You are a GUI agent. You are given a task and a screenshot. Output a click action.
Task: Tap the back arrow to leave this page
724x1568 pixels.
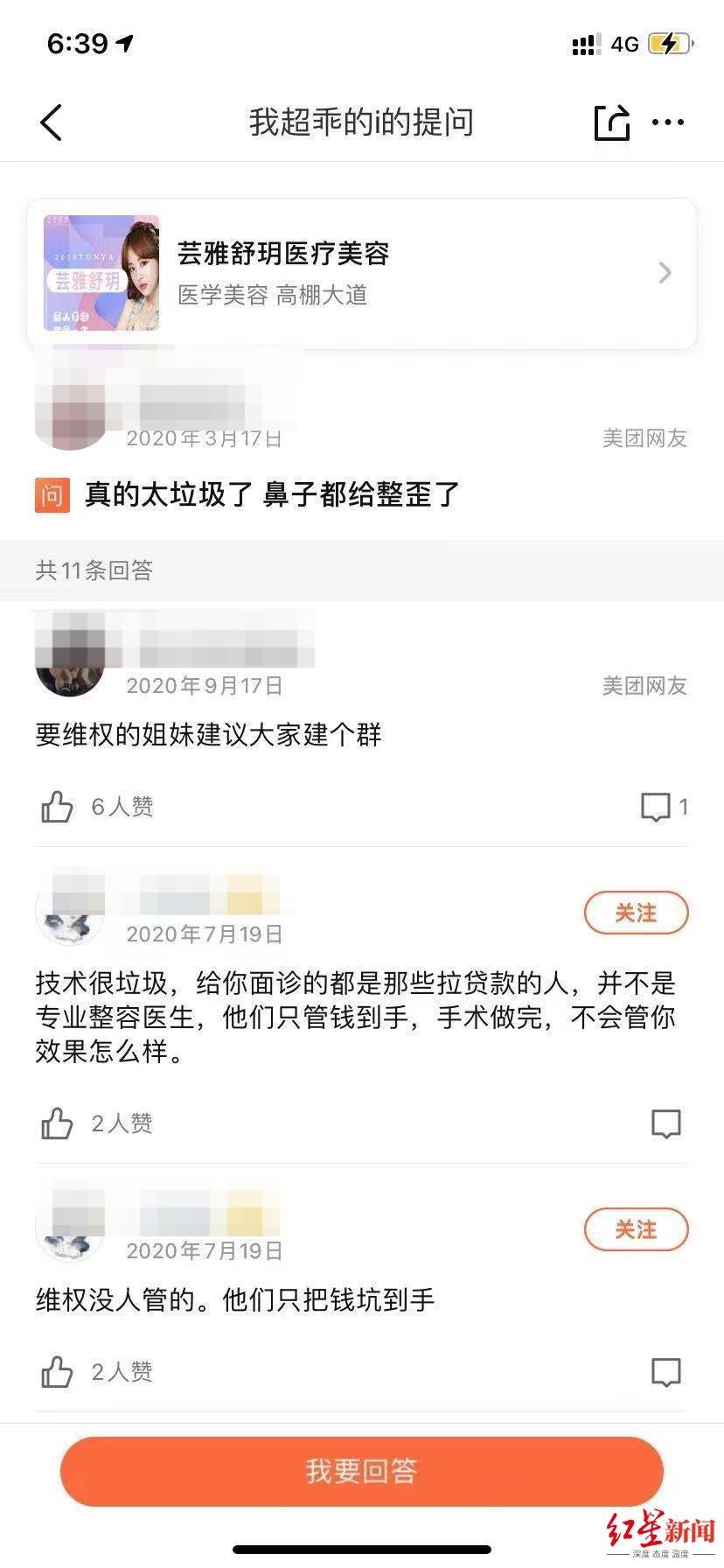52,122
